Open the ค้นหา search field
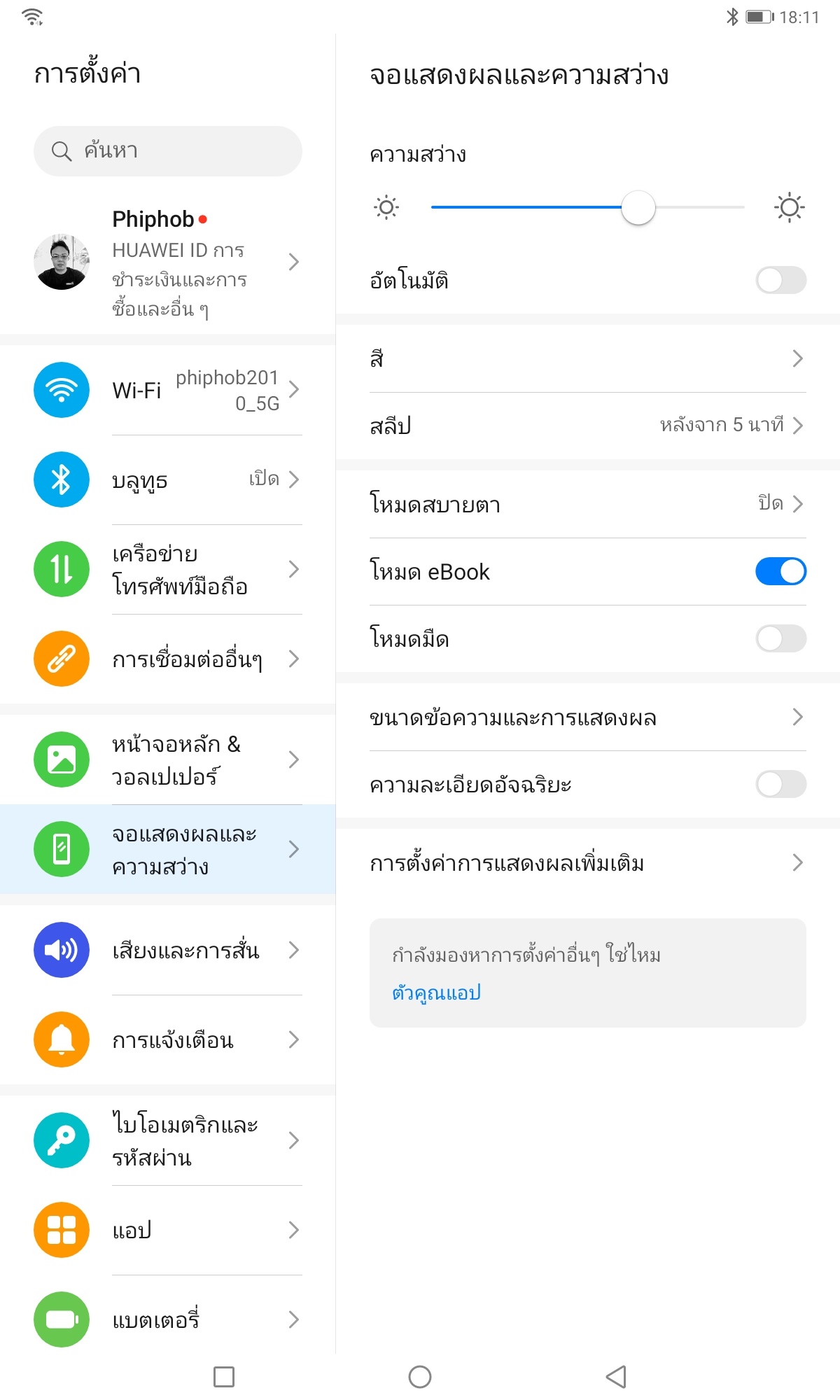This screenshot has width=840, height=1400. click(168, 151)
